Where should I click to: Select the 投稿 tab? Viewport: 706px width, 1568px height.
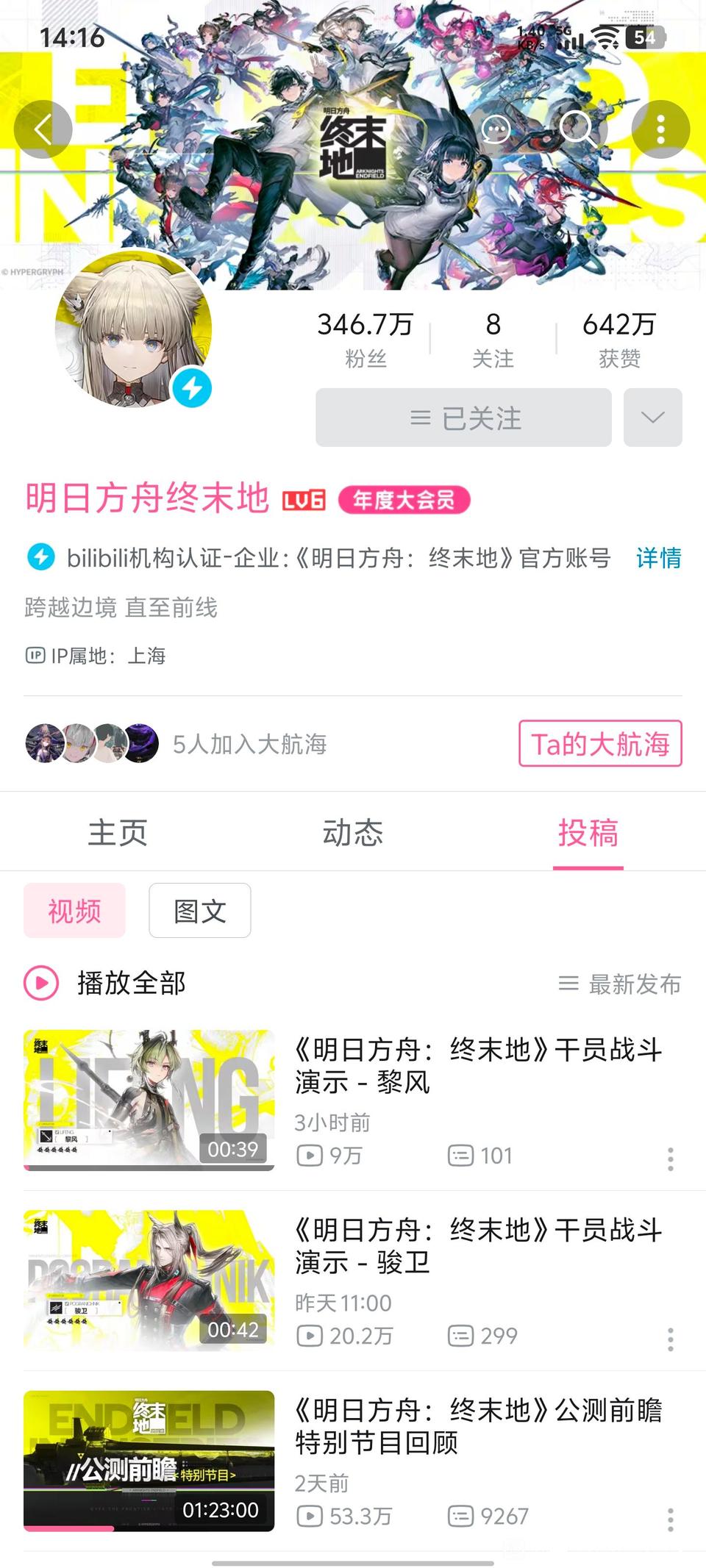pyautogui.click(x=588, y=833)
